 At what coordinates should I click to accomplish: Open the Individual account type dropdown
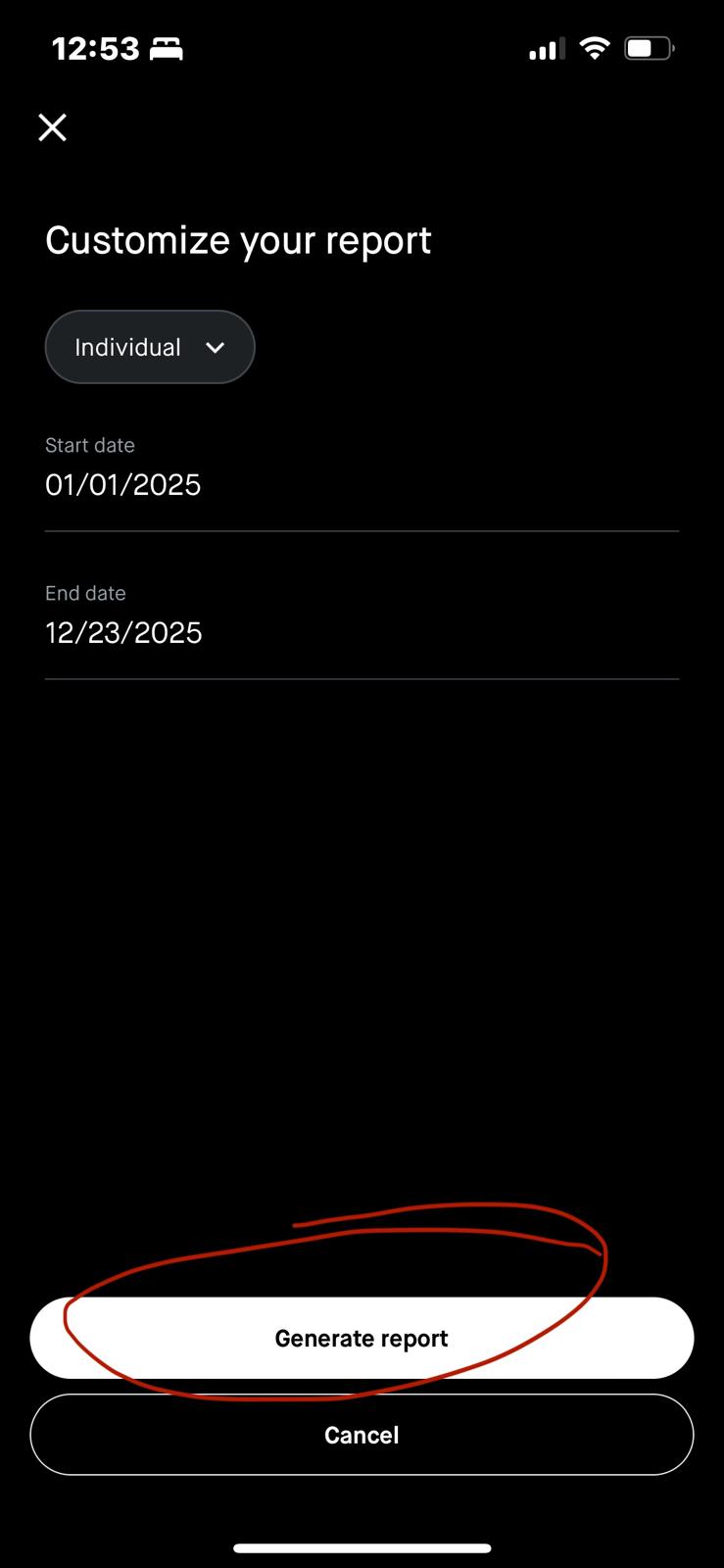(x=150, y=347)
